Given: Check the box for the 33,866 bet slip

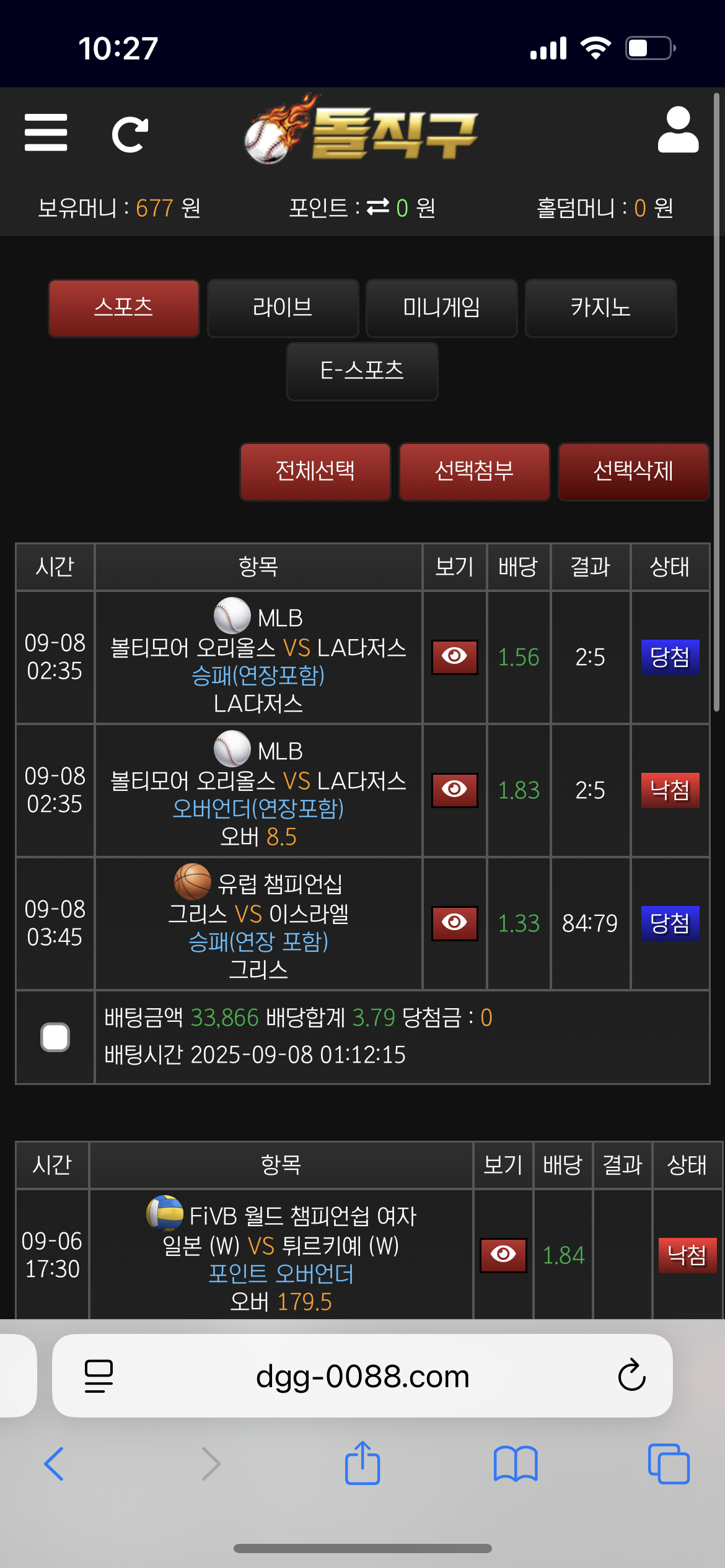Looking at the screenshot, I should coord(55,1037).
